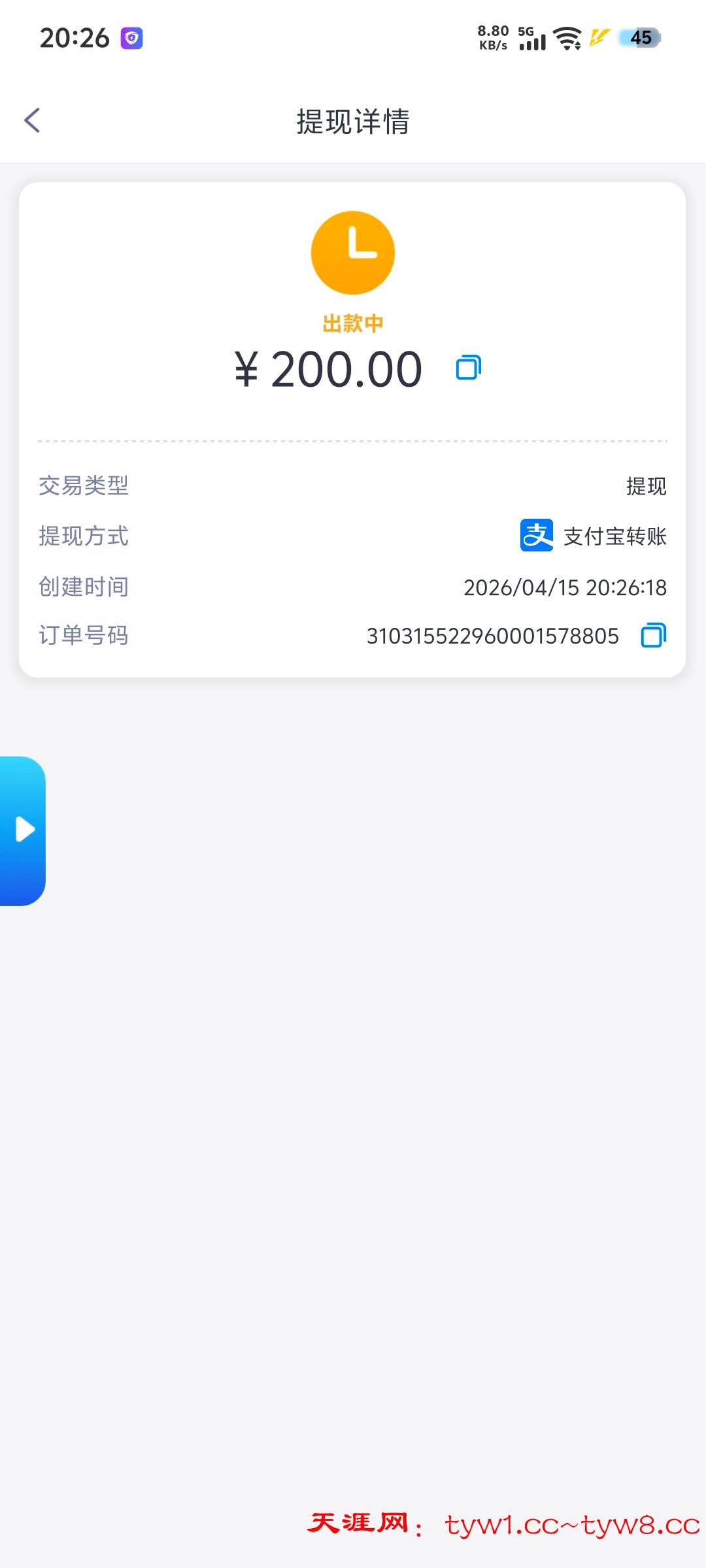Expand the floating blue arrow panel
Screen dimensions: 706x1568
click(25, 830)
